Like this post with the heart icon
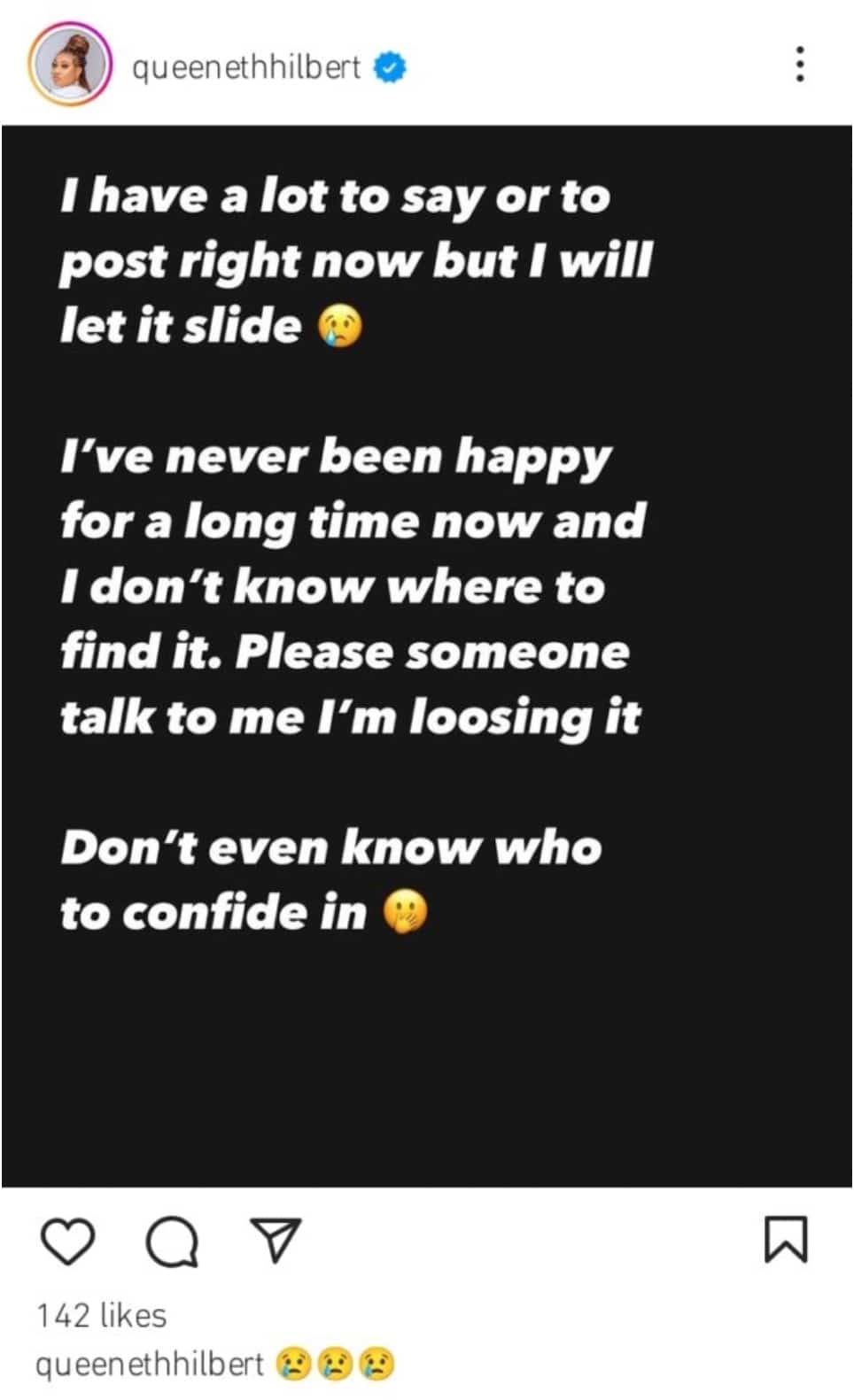The image size is (854, 1400). pos(67,1240)
